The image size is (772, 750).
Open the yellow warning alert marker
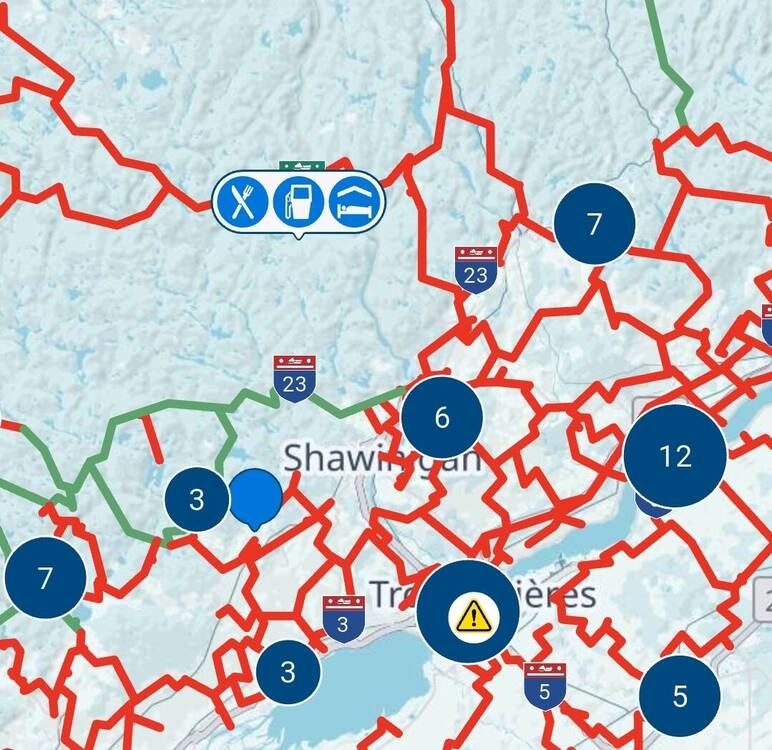tap(468, 612)
